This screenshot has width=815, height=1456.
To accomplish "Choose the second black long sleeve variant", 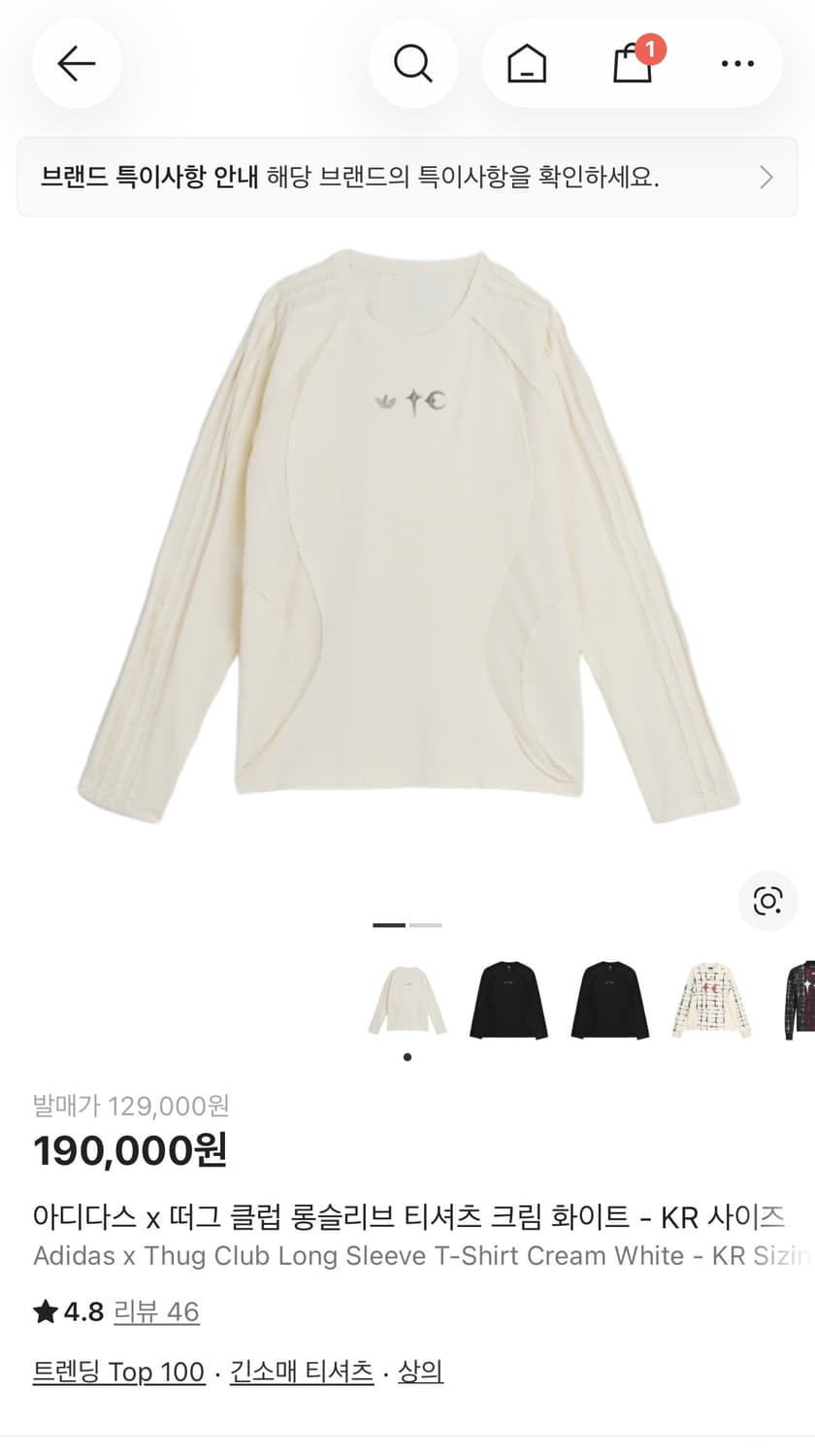I will pyautogui.click(x=609, y=1001).
